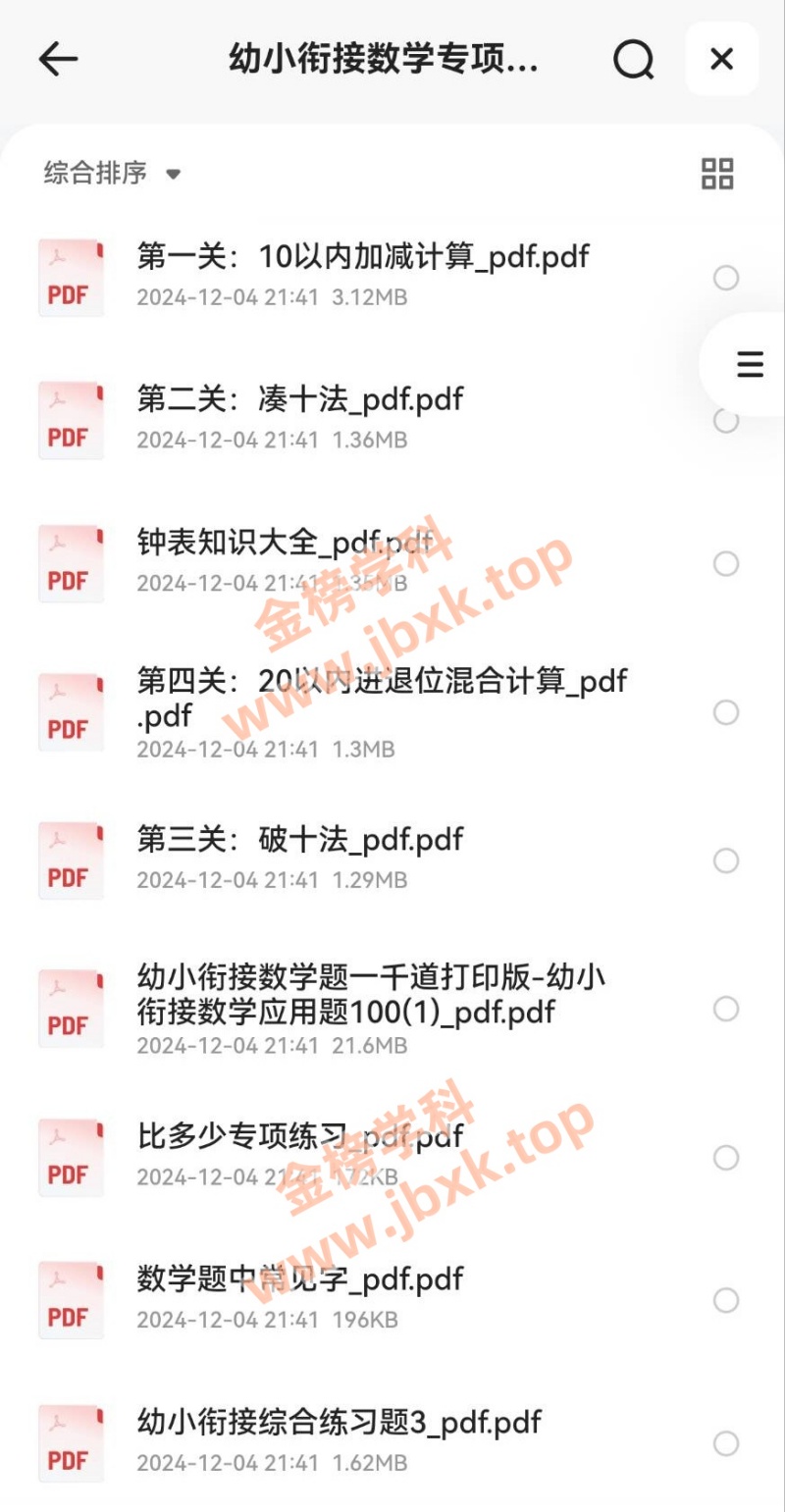785x1512 pixels.
Task: Switch to grid view layout
Action: click(717, 174)
